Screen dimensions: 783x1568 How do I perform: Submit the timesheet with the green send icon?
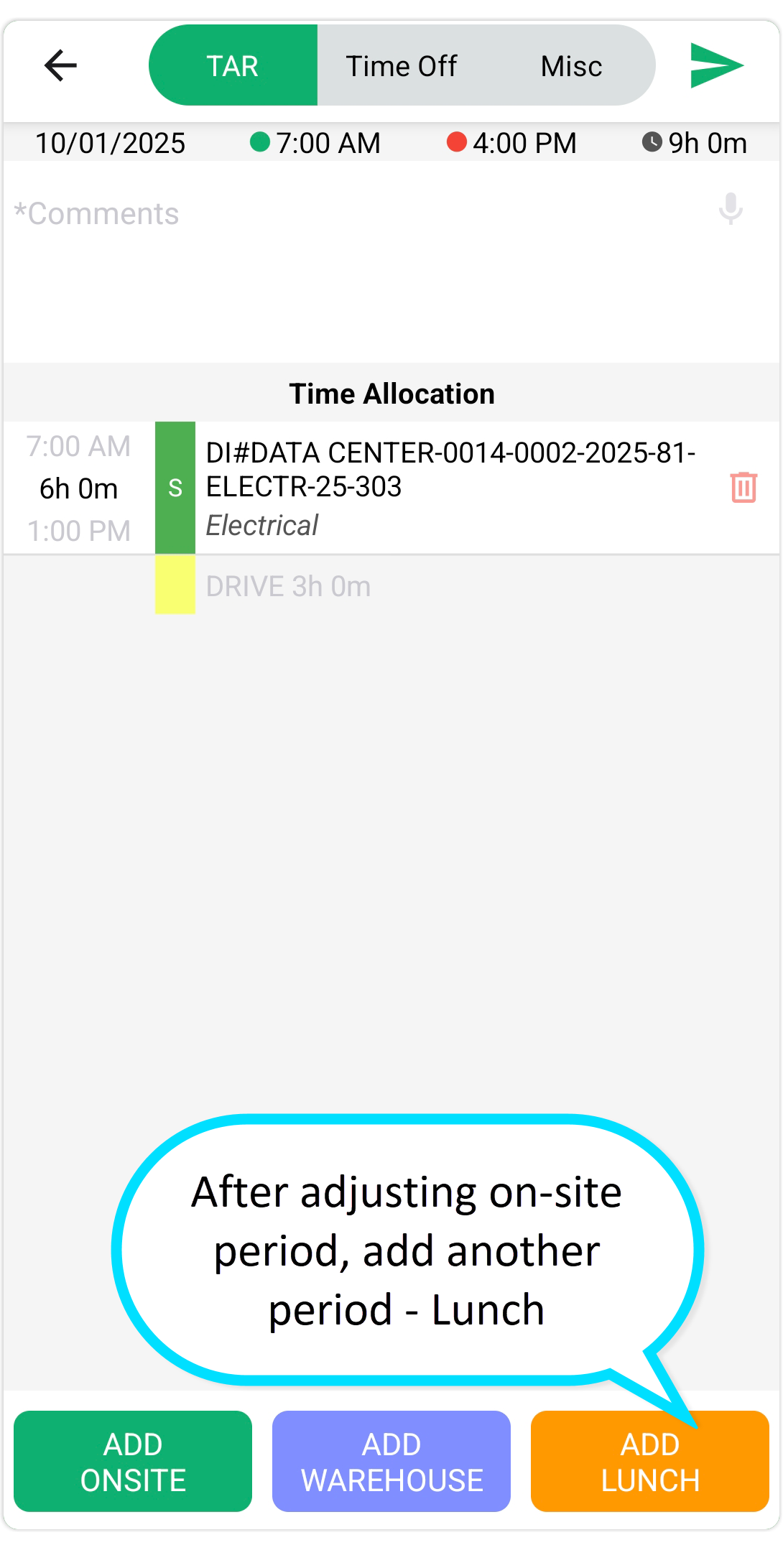pos(715,65)
